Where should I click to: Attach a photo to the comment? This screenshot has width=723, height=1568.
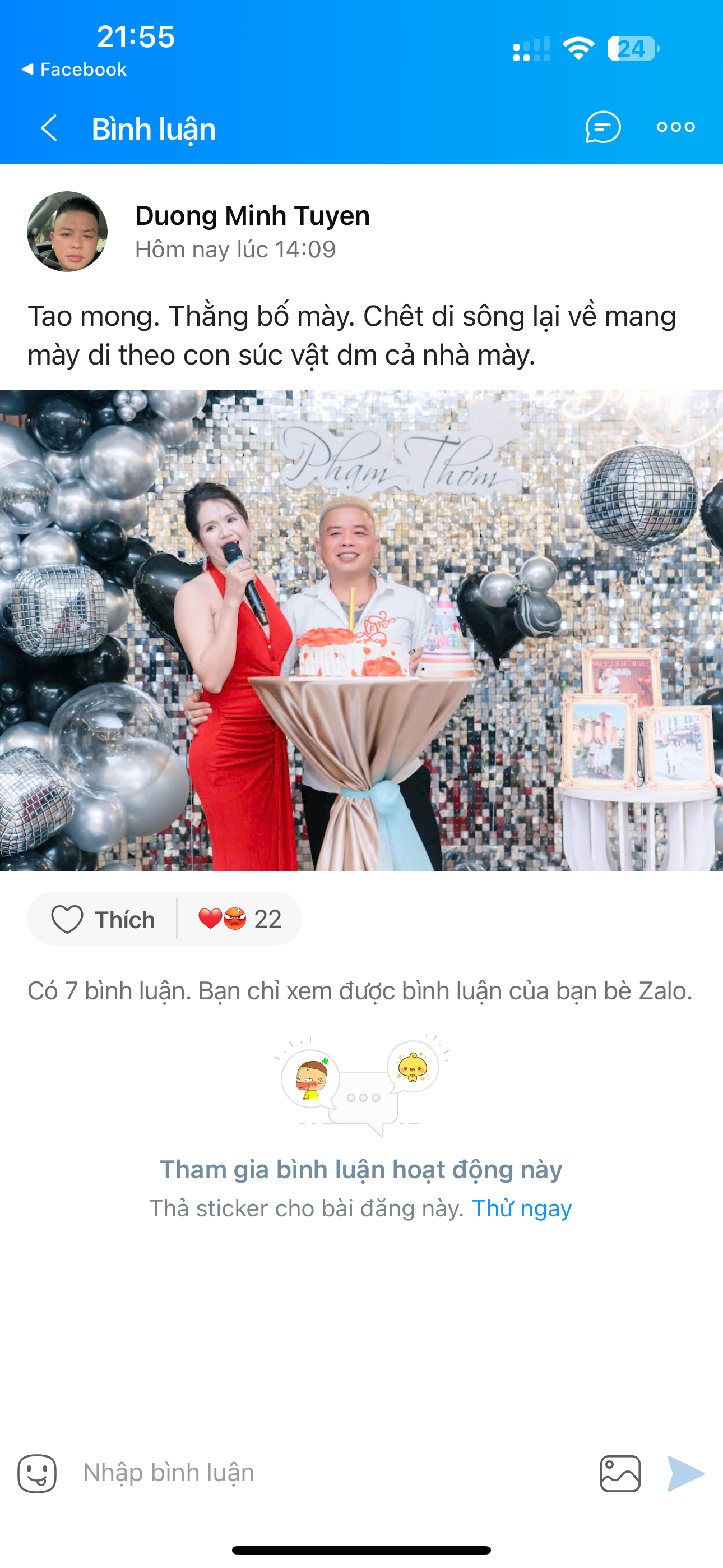click(620, 1474)
